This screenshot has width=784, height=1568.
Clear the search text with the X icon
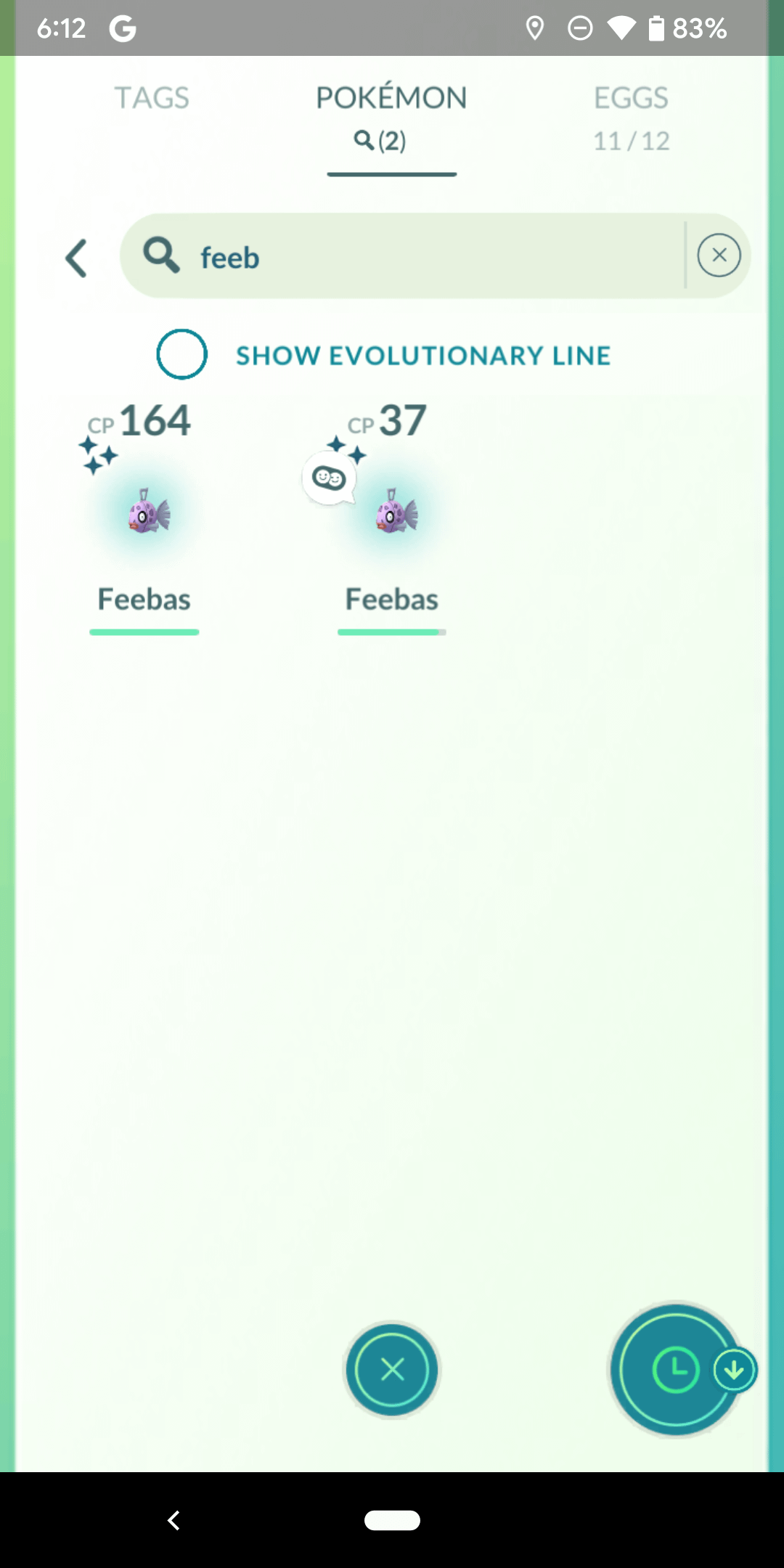click(x=719, y=256)
